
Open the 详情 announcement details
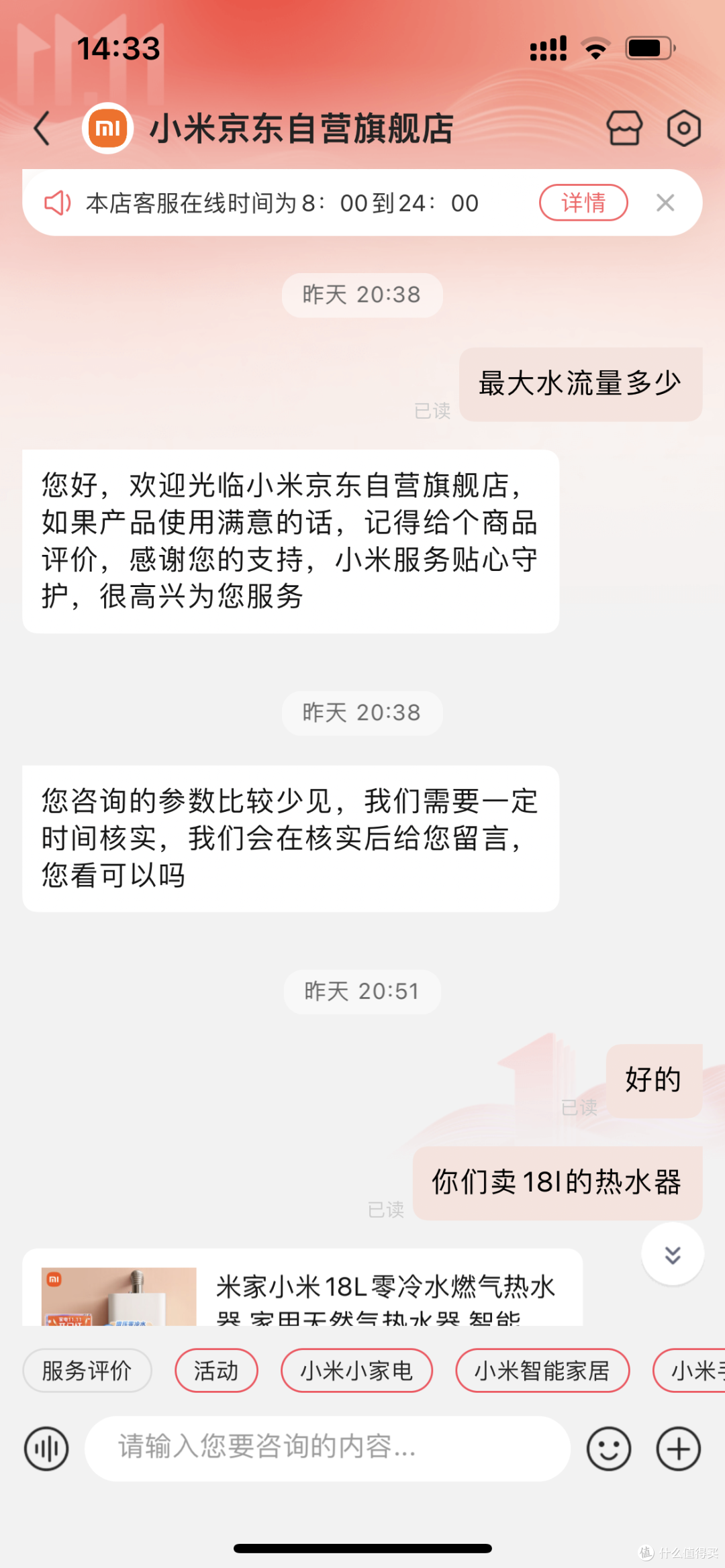[x=583, y=202]
